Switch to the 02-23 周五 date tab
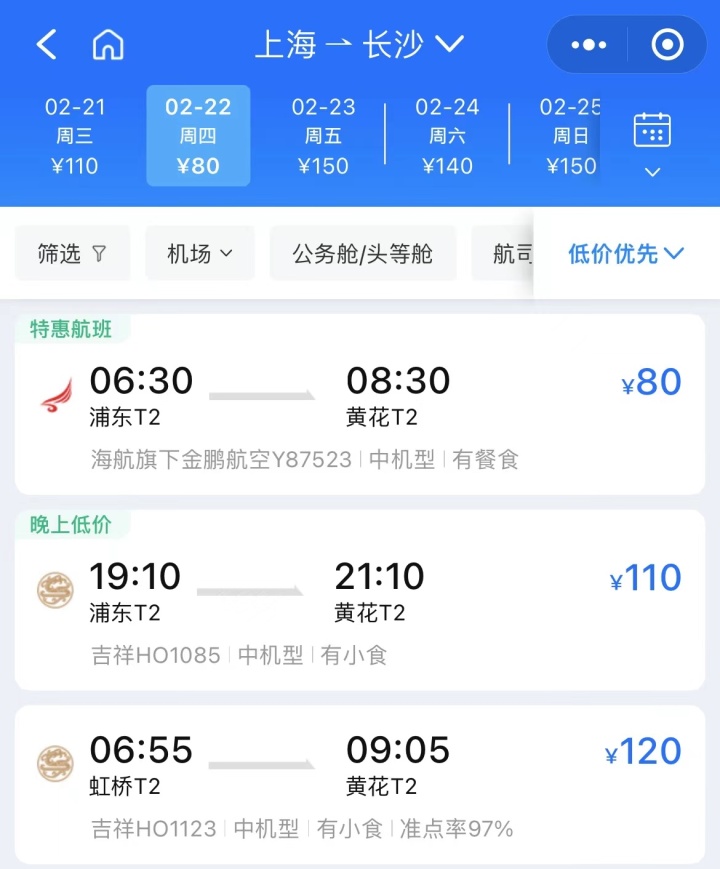The width and height of the screenshot is (720, 869). [x=322, y=136]
